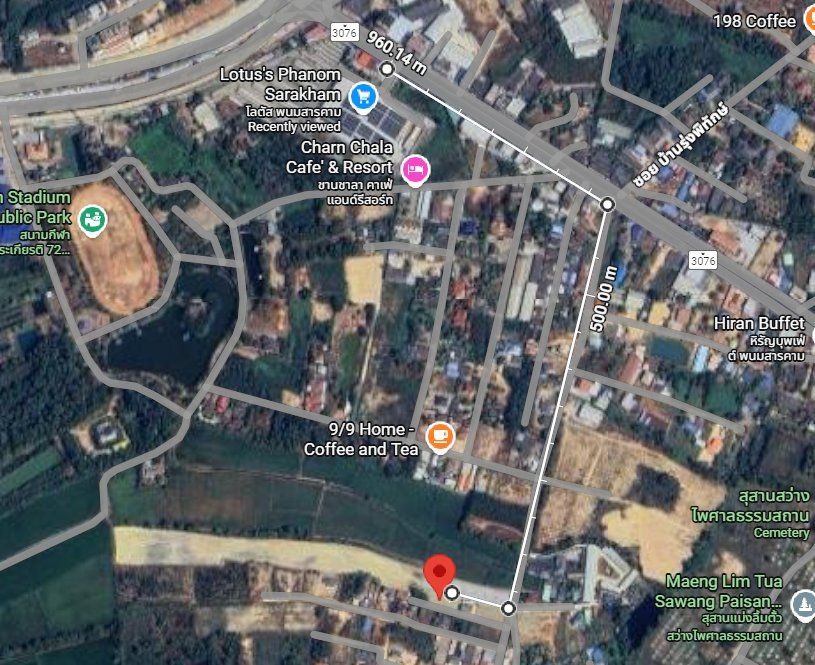
Task: Open Lotus's Phanom Sarakham shopping marker
Action: coord(364,95)
